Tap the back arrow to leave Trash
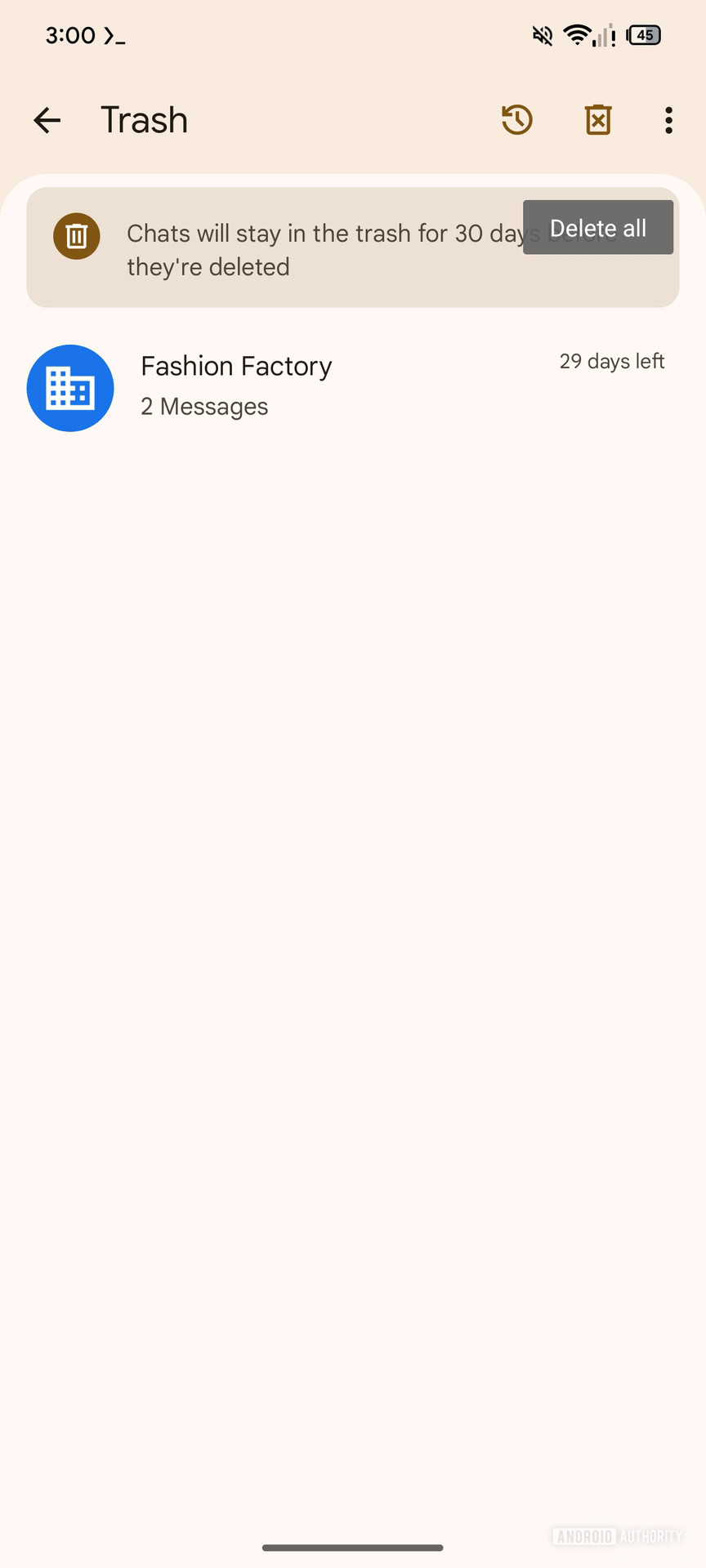The image size is (706, 1568). point(47,120)
